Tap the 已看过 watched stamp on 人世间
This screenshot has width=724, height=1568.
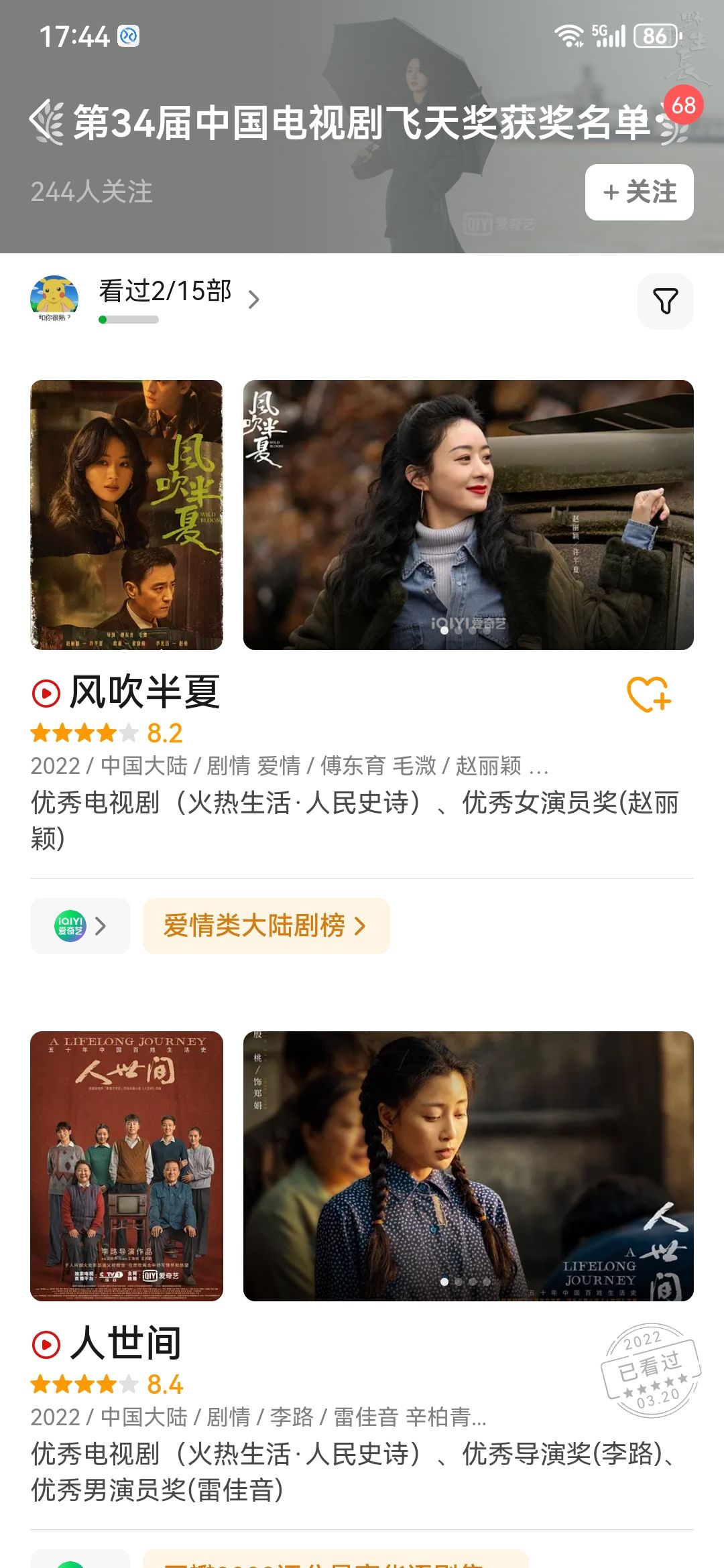click(651, 1370)
